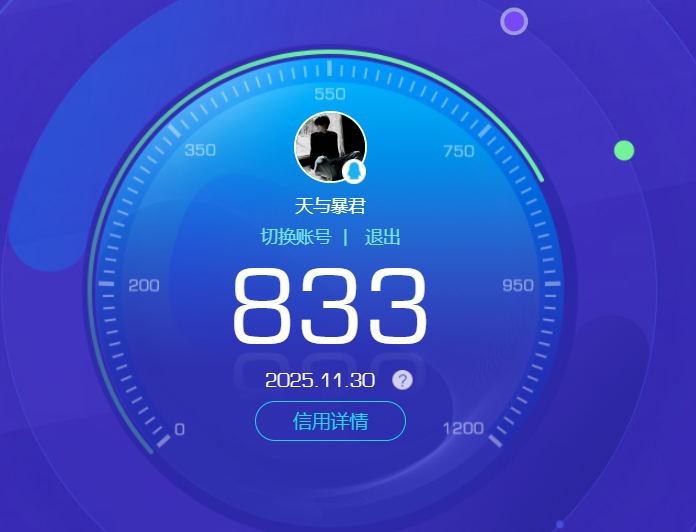The image size is (696, 532).
Task: Tap 切换账号 to switch account
Action: pyautogui.click(x=296, y=237)
